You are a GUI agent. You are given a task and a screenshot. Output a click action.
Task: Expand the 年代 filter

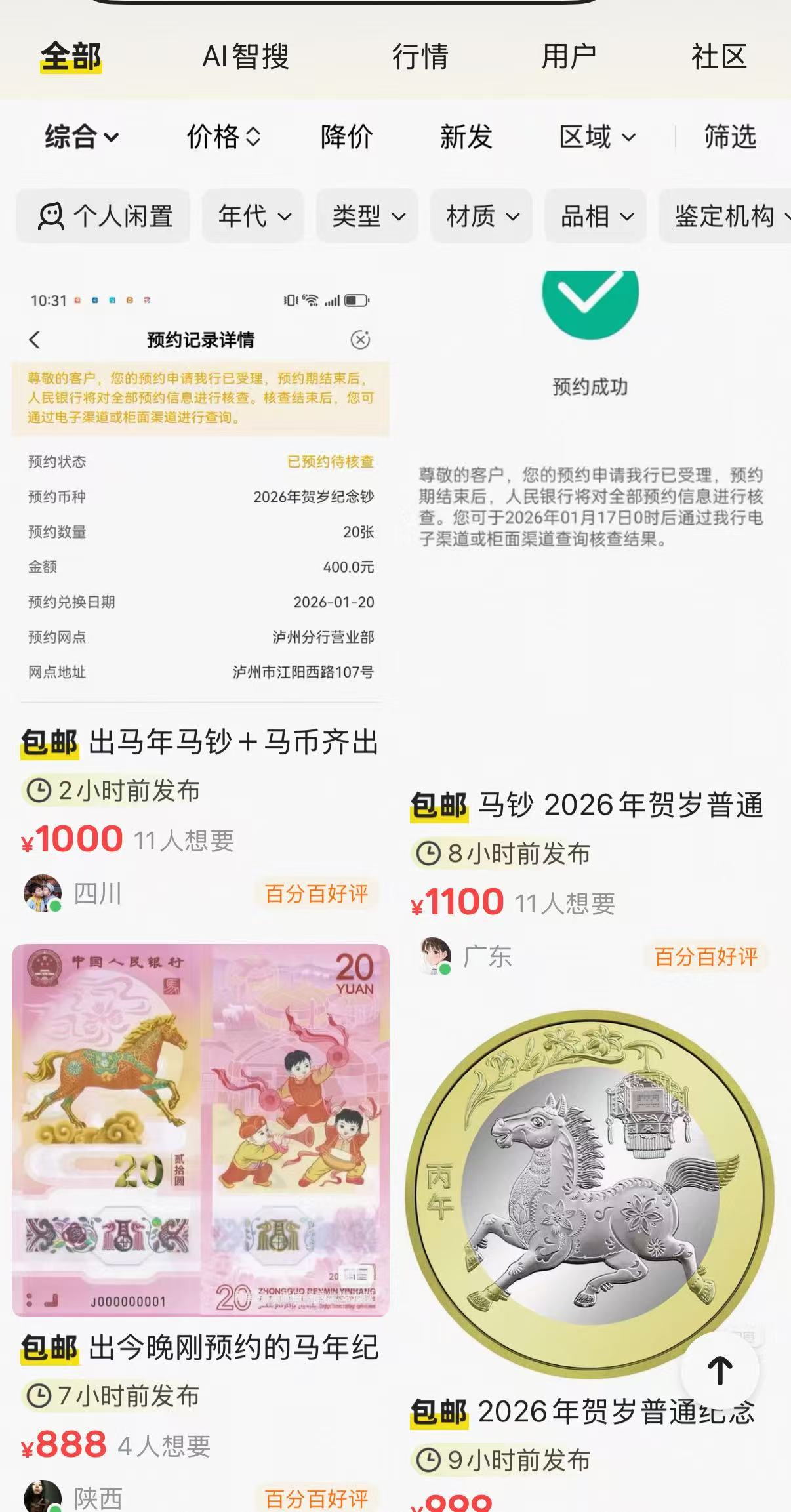click(253, 216)
